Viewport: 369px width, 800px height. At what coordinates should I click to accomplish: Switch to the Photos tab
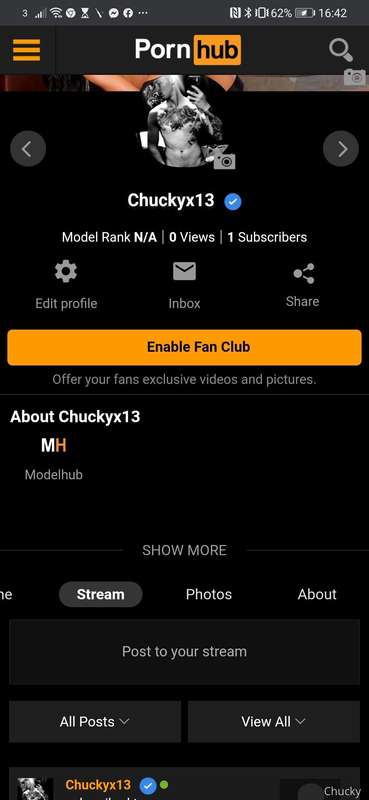coord(209,594)
